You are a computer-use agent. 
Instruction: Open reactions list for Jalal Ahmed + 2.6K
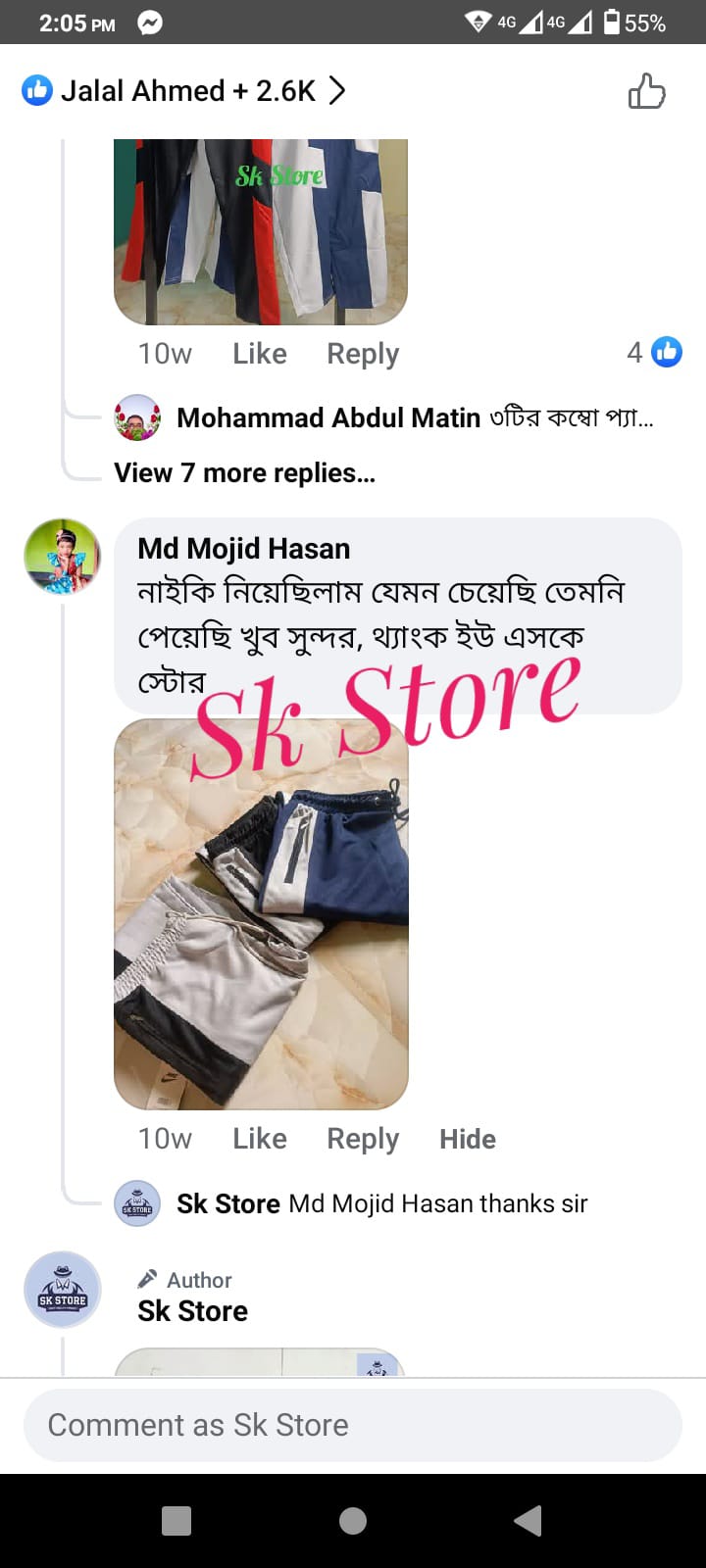click(184, 91)
